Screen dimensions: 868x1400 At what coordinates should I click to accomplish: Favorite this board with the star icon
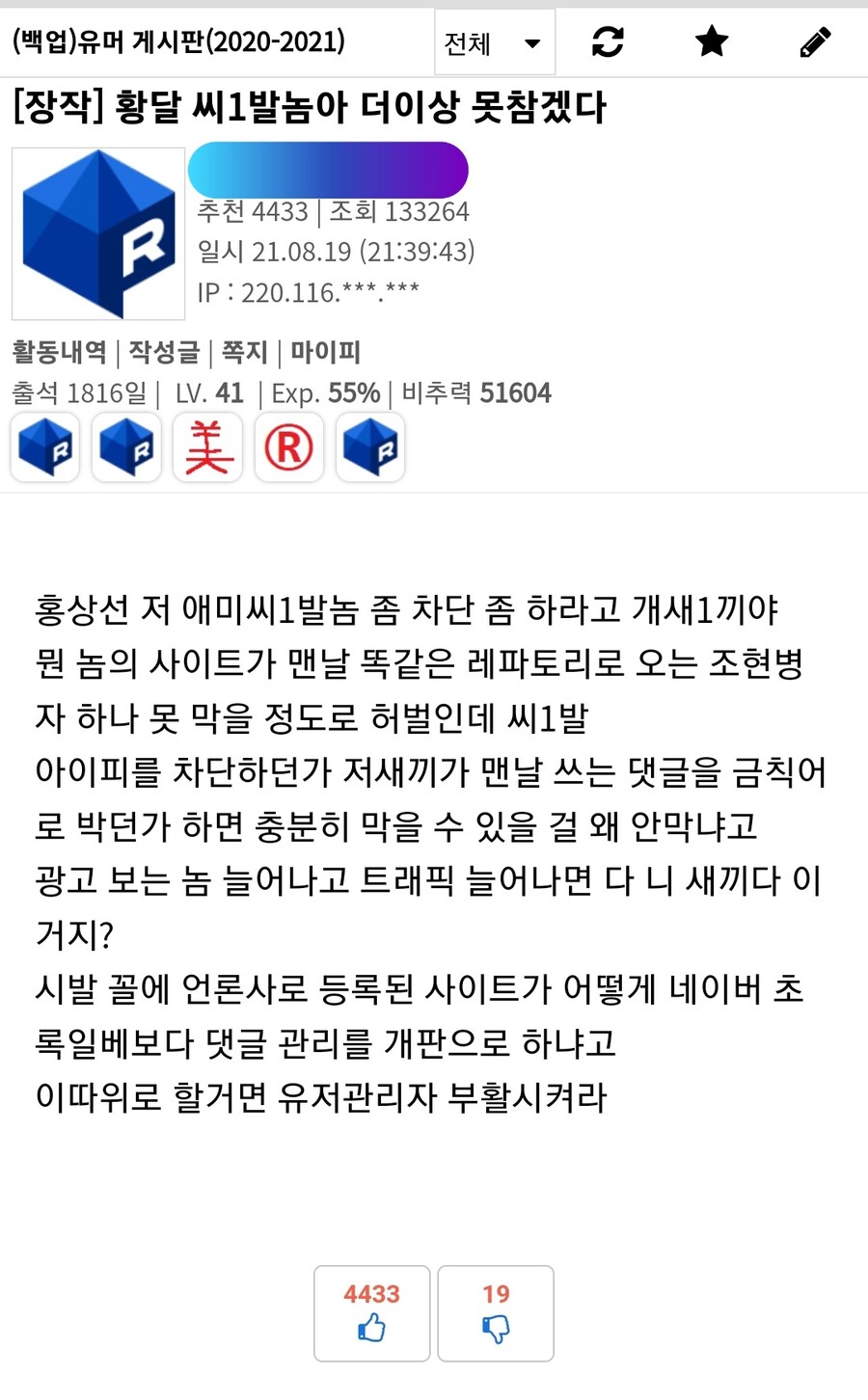[x=712, y=41]
